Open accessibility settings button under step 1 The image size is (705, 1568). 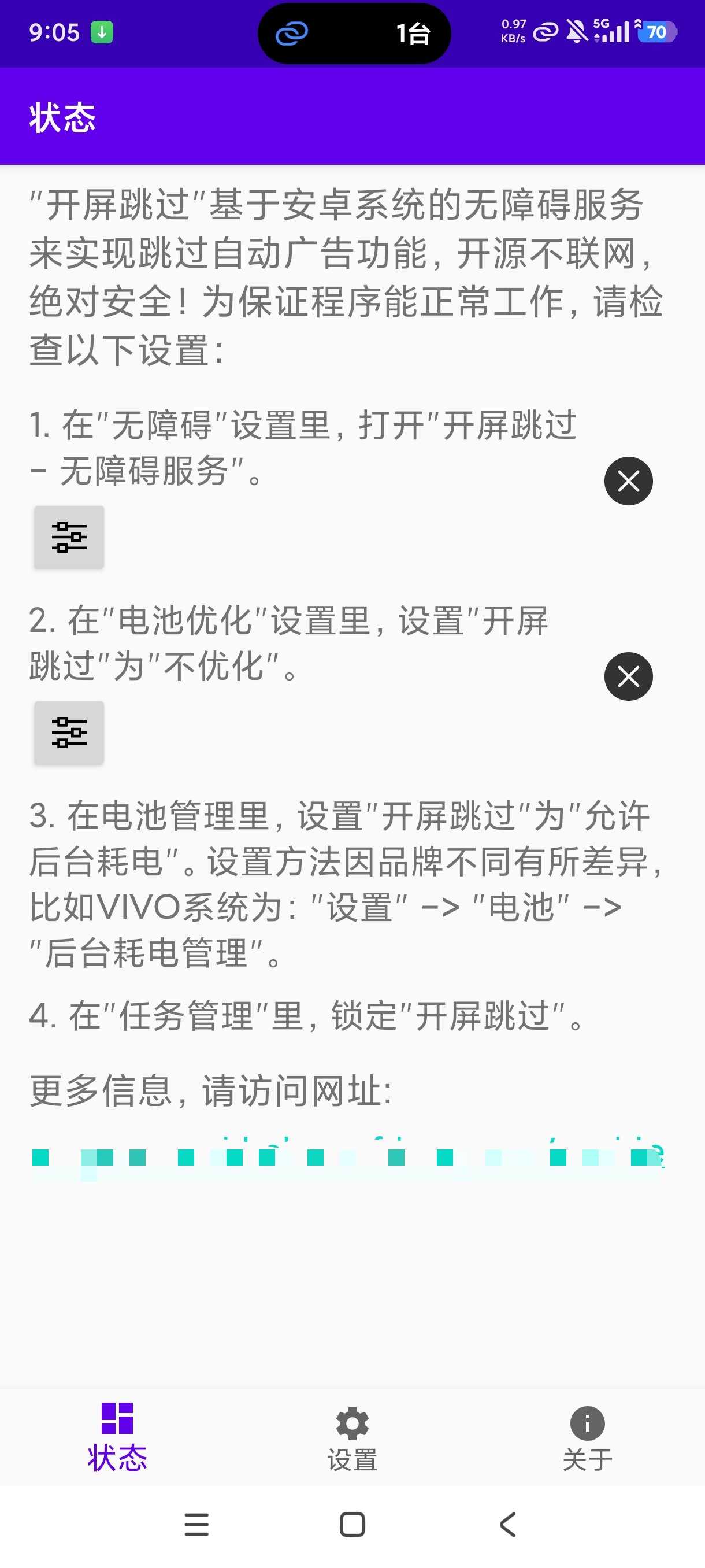[x=69, y=537]
